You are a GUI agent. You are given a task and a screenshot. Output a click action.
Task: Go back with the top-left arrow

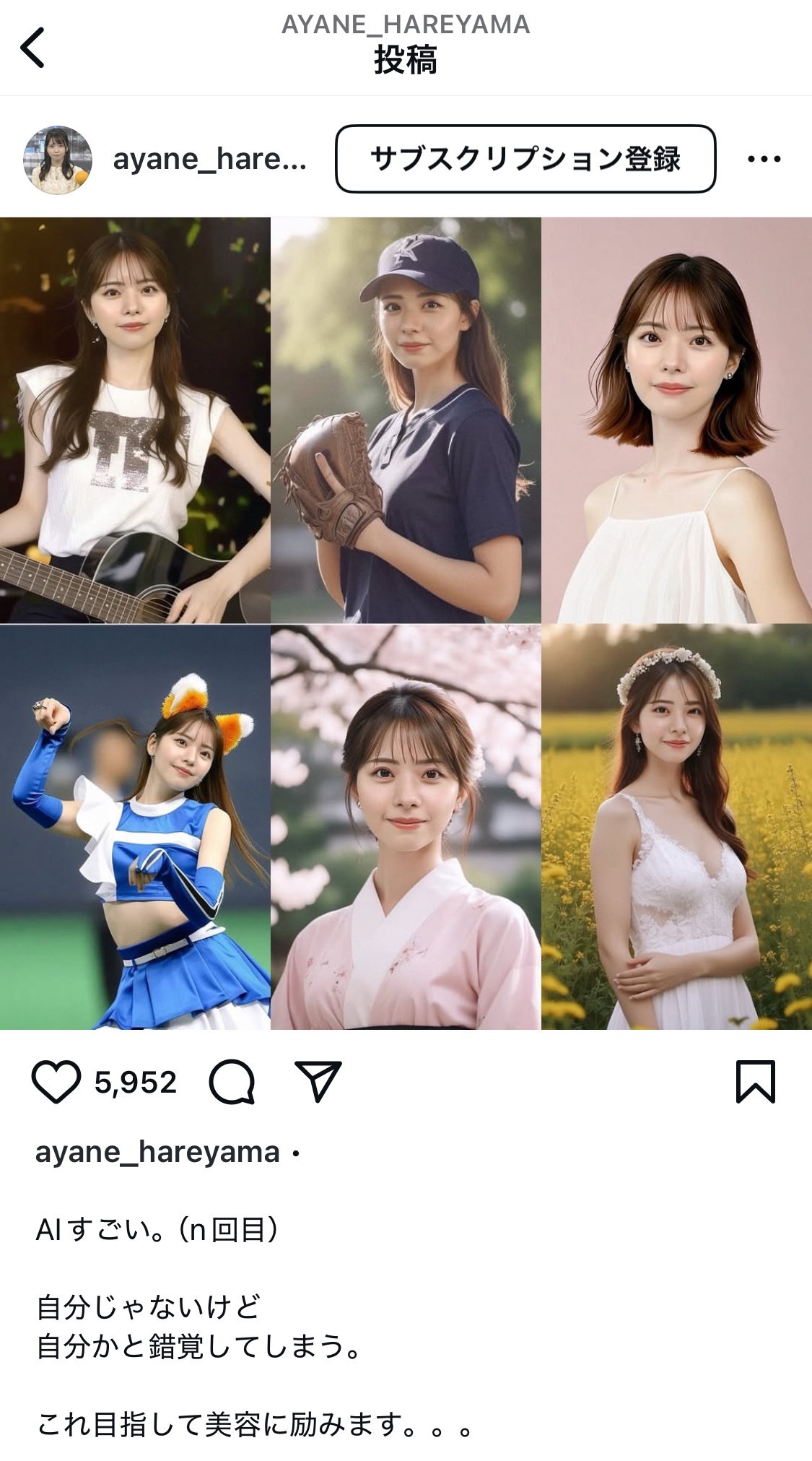coord(32,48)
